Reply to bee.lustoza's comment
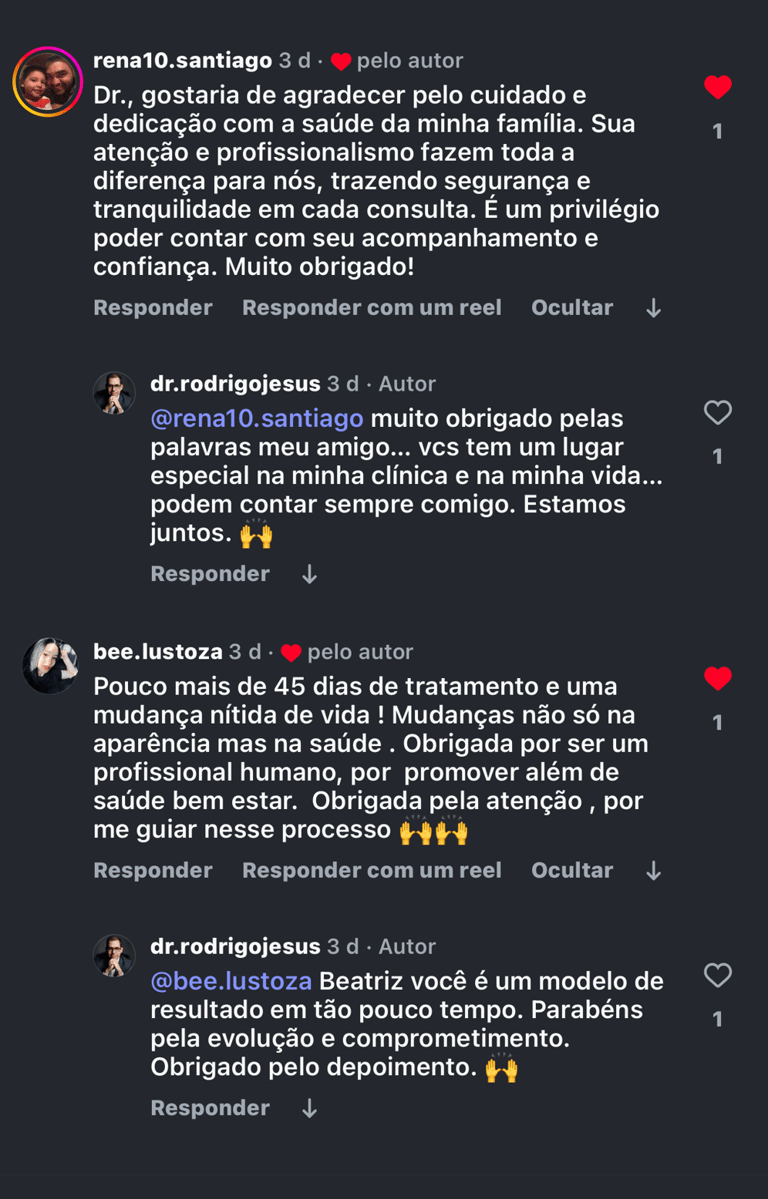 pyautogui.click(x=153, y=871)
